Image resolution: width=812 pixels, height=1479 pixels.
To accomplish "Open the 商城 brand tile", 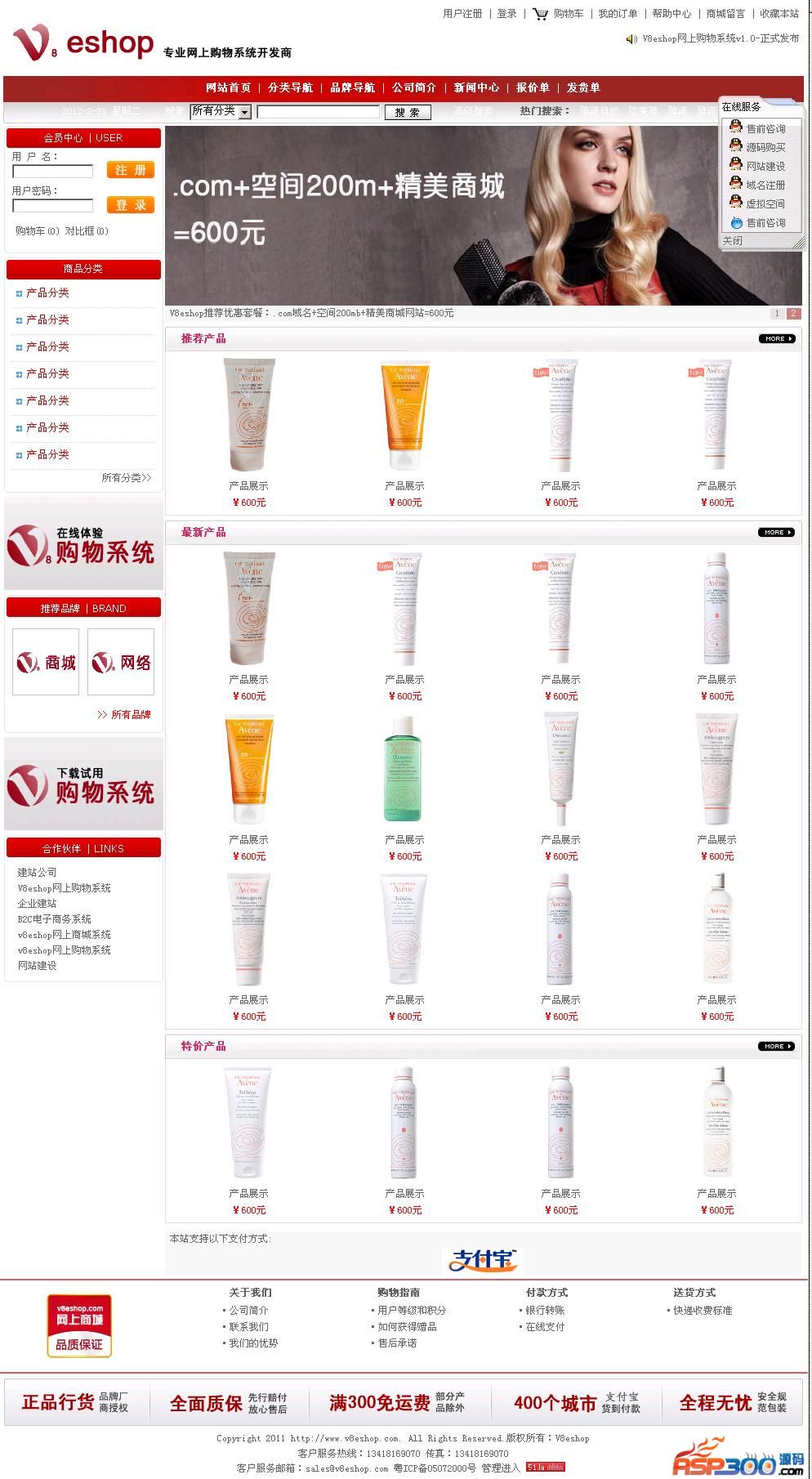I will (47, 662).
